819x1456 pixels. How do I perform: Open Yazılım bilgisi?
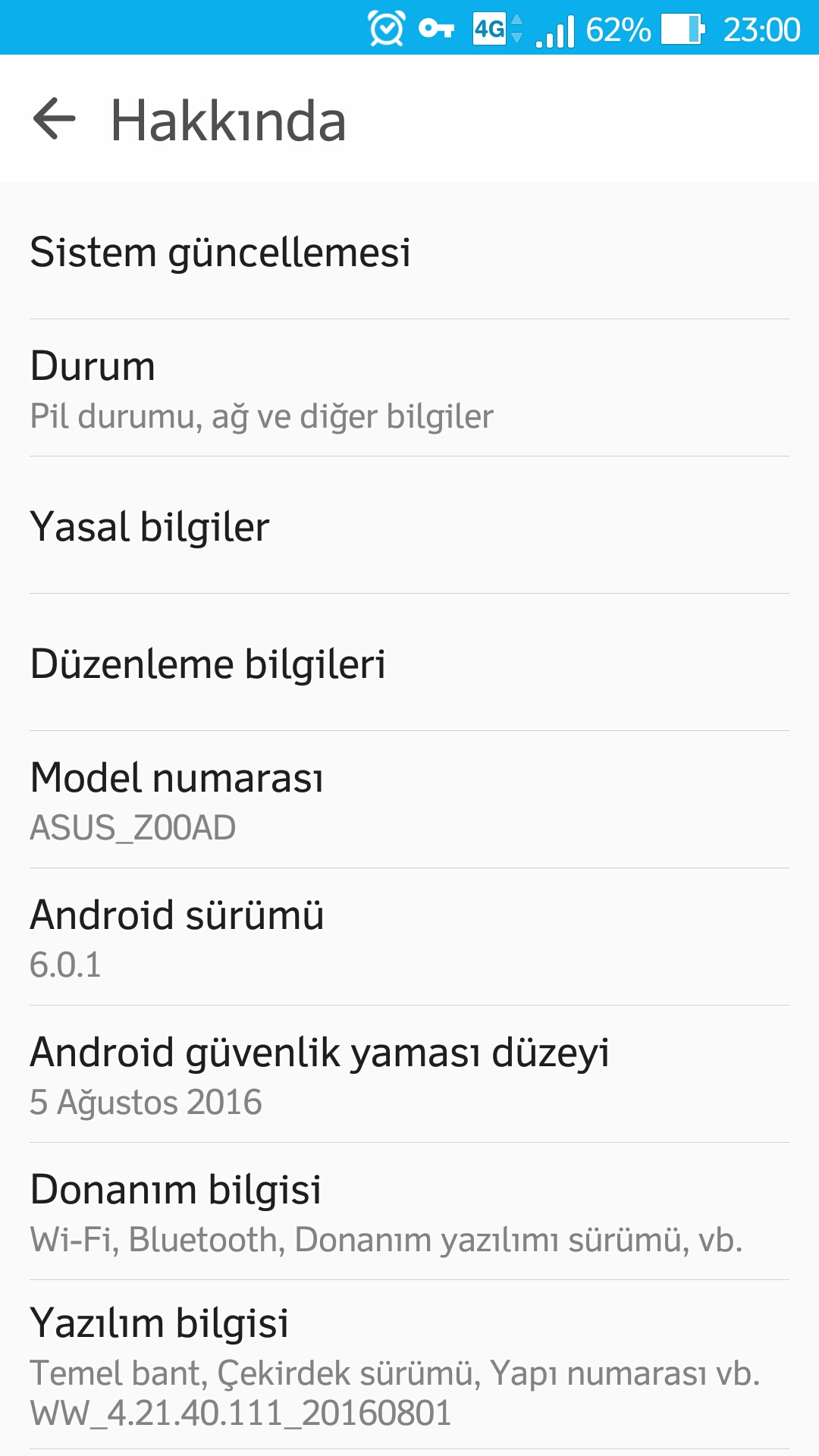(x=409, y=1365)
